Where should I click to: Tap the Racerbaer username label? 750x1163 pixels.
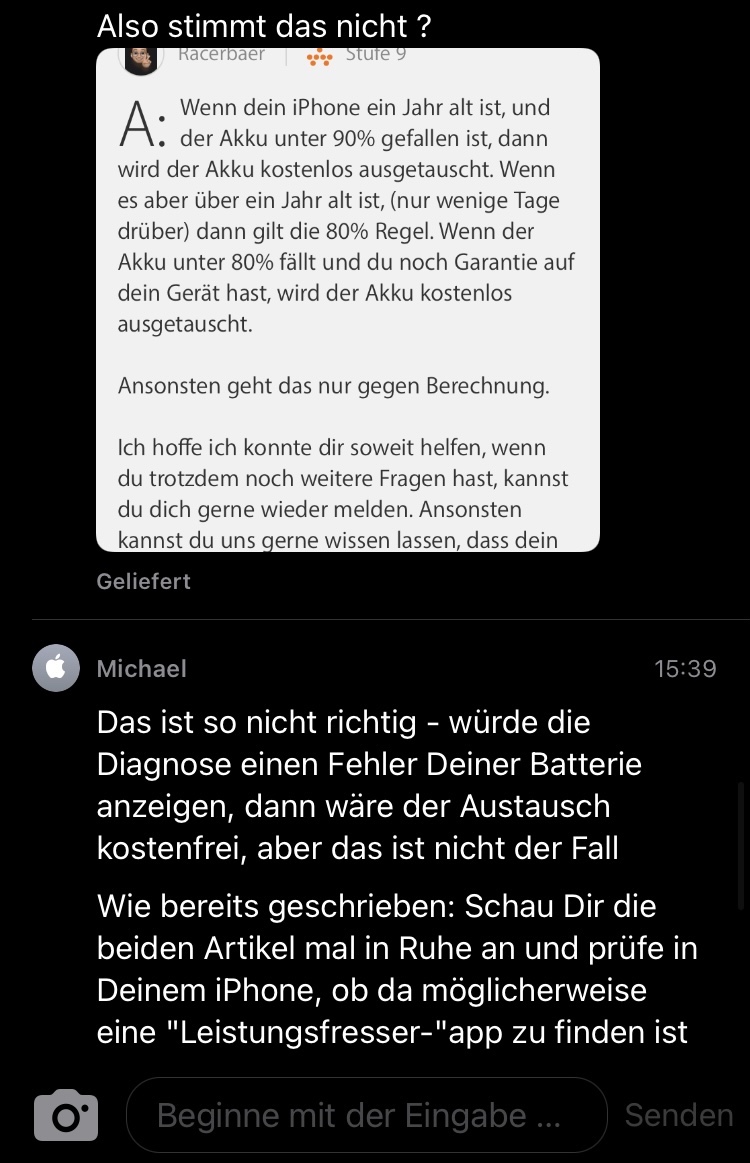pyautogui.click(x=224, y=54)
